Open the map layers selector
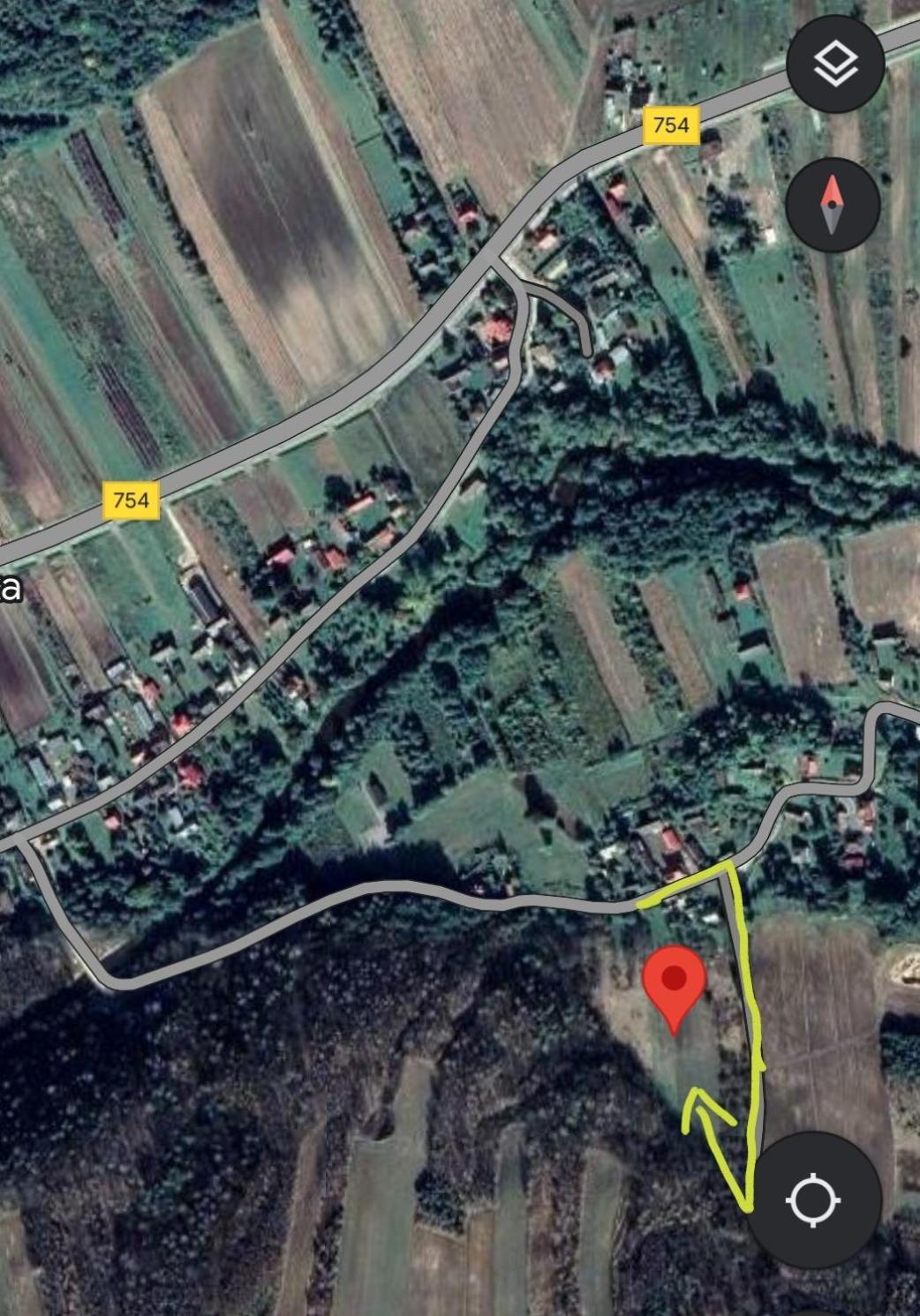 [x=835, y=64]
